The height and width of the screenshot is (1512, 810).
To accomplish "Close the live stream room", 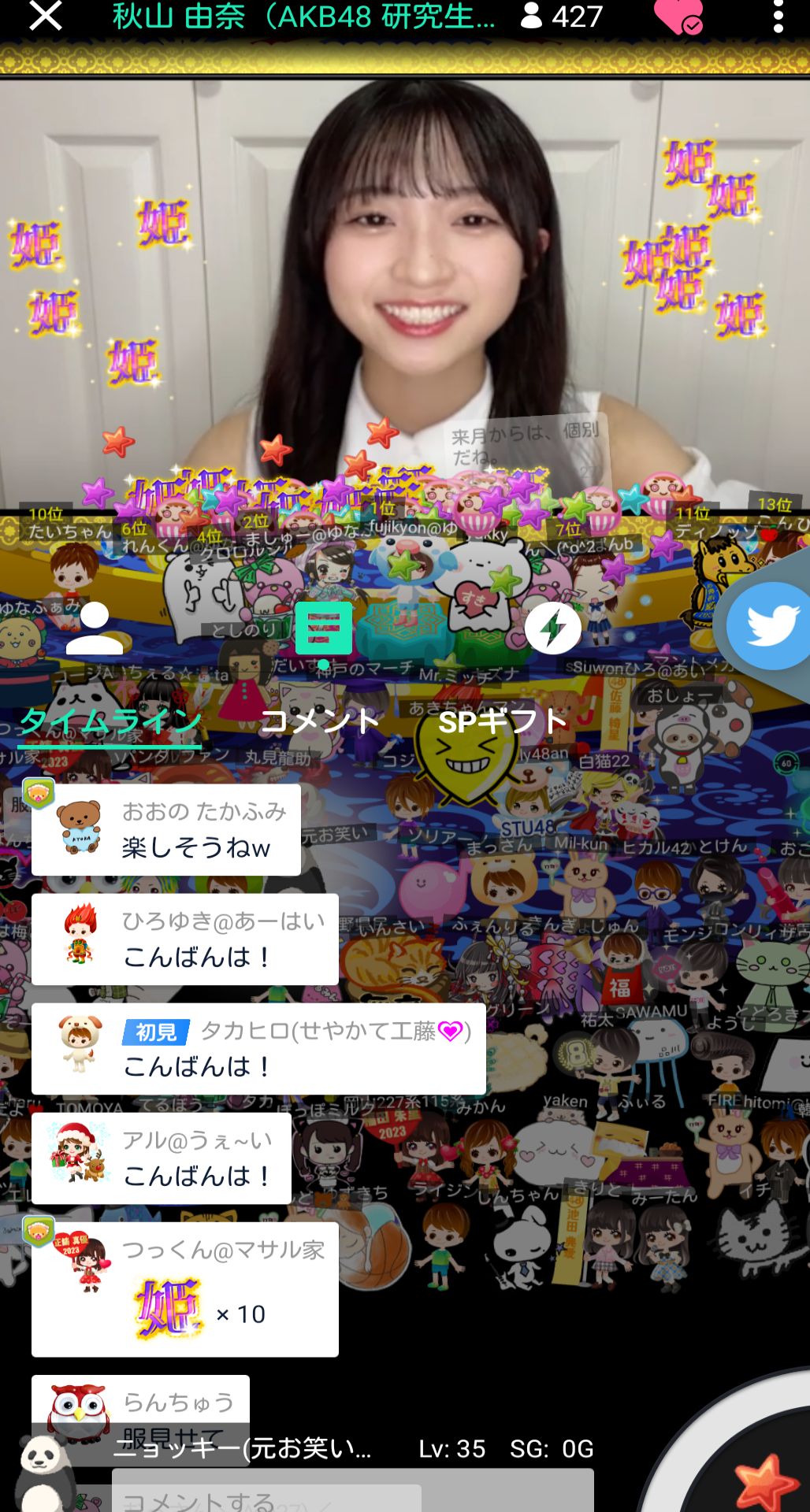I will (x=45, y=16).
